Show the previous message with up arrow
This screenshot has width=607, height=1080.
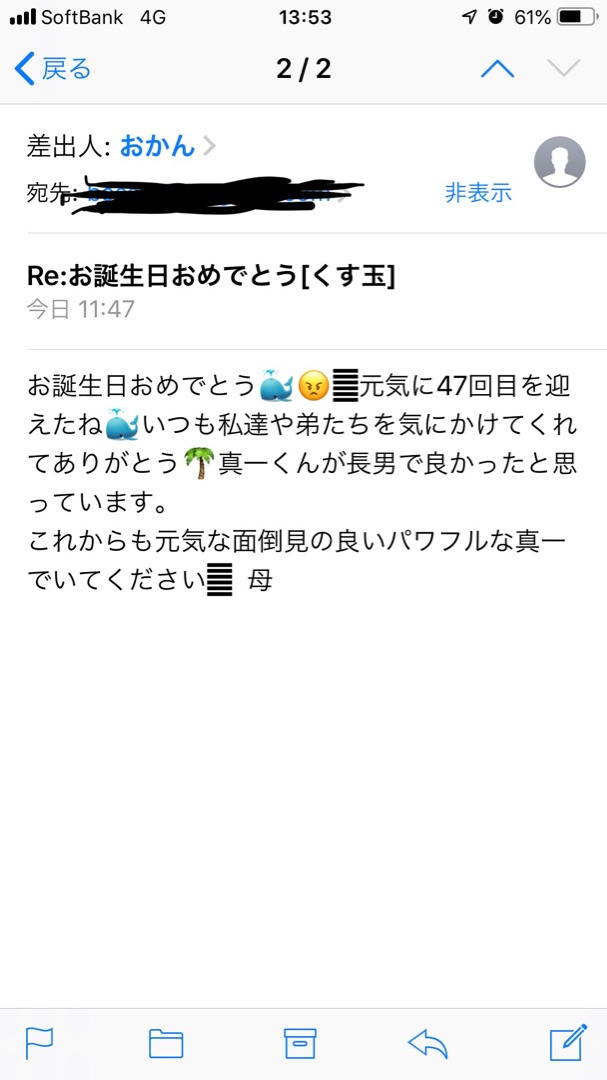tap(497, 69)
